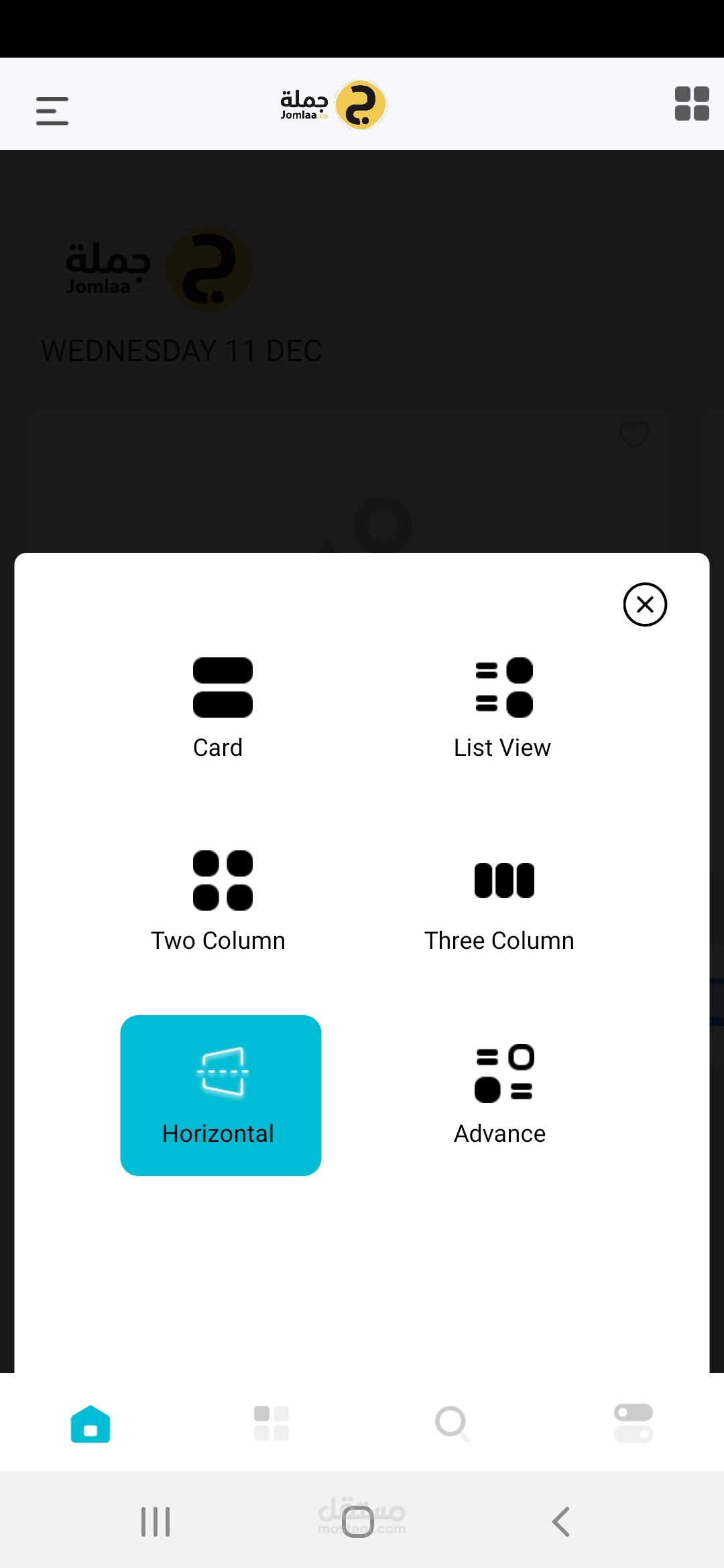Tap the system back button
Screen dimensions: 724x1568
tap(561, 1522)
